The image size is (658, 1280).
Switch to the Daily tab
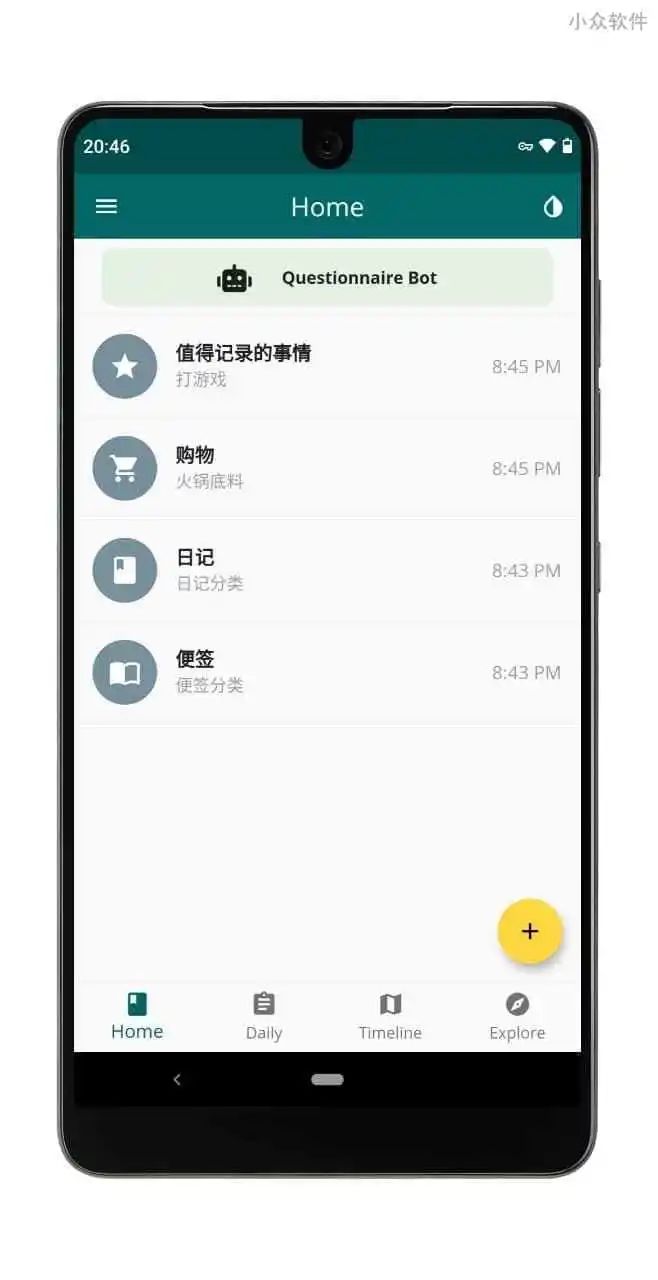[264, 1016]
